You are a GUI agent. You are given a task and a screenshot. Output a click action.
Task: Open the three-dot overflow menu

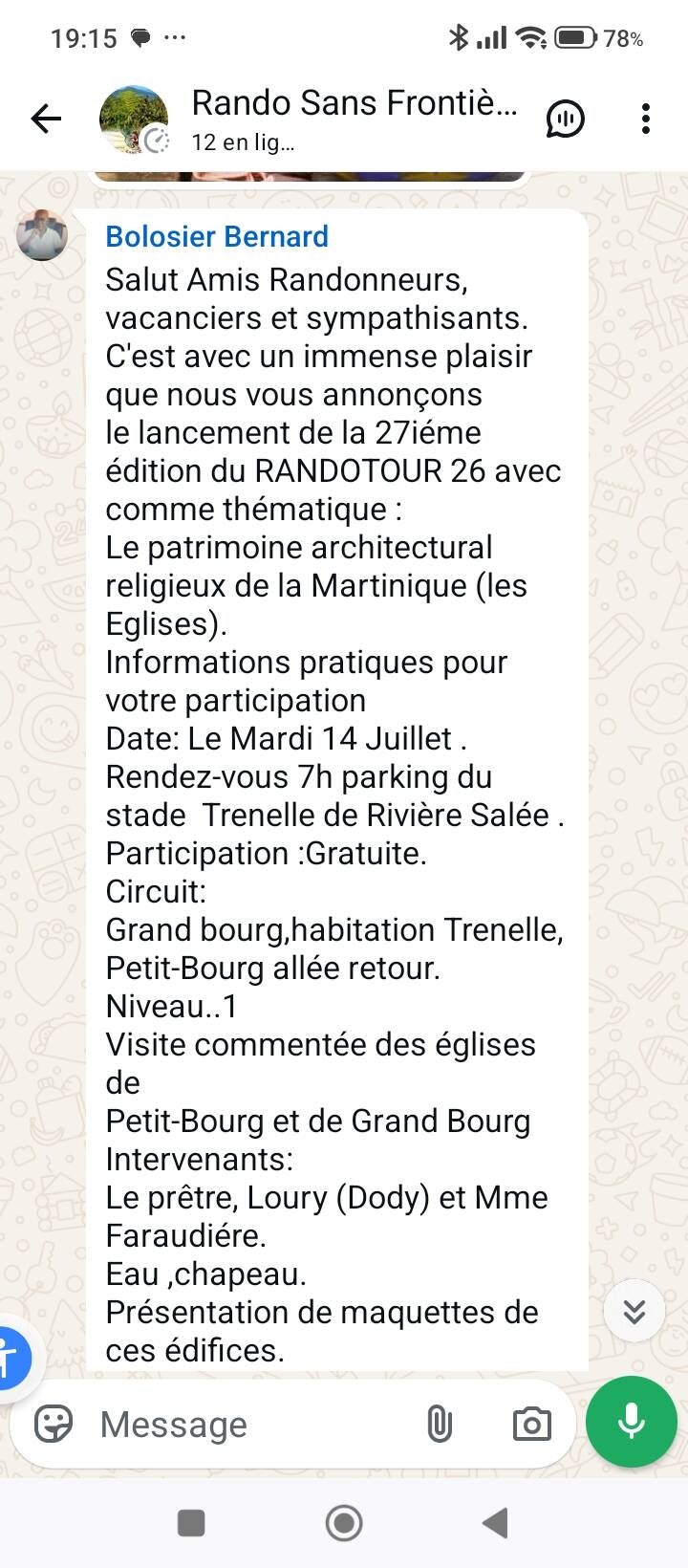point(646,119)
